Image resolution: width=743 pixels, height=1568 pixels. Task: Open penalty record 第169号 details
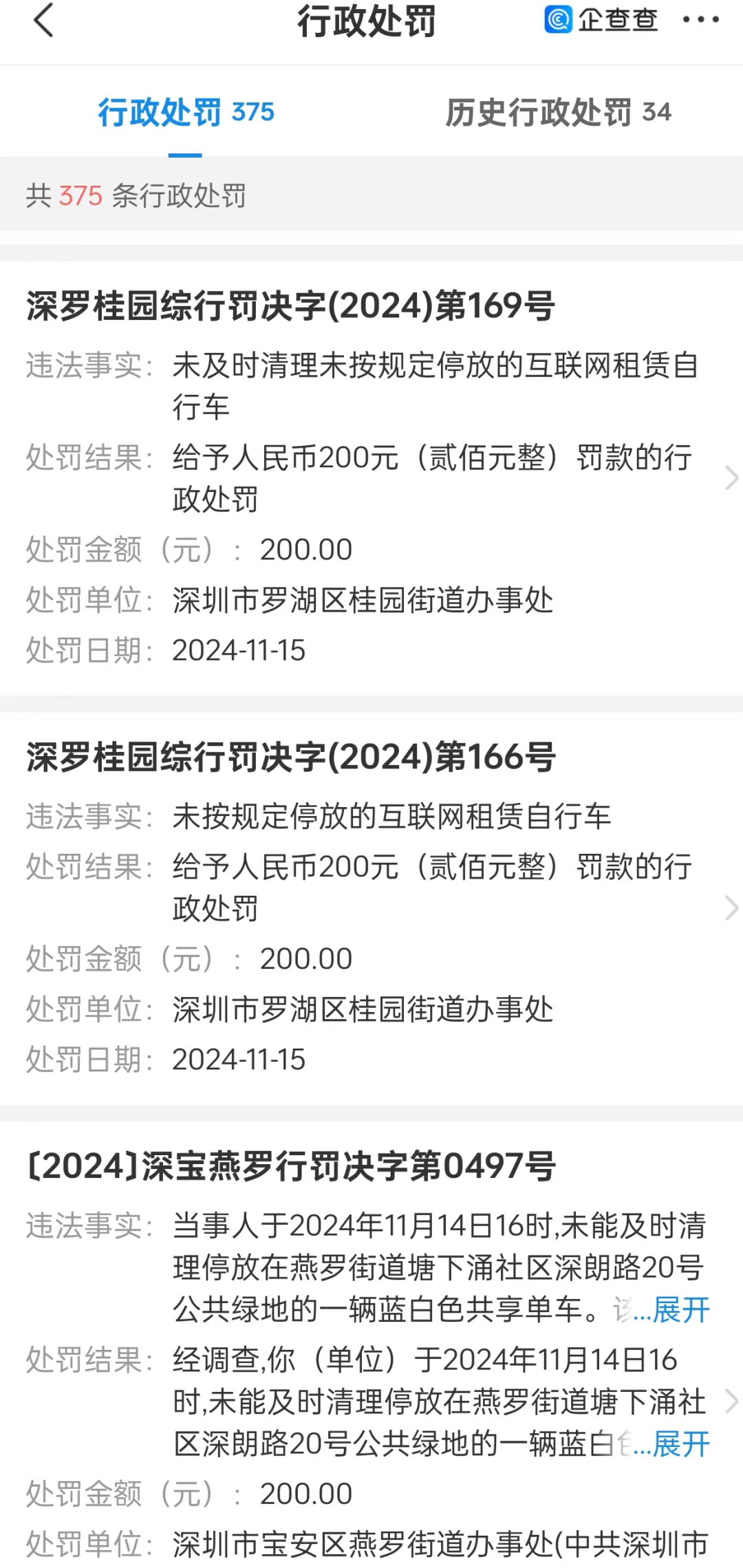click(x=731, y=478)
